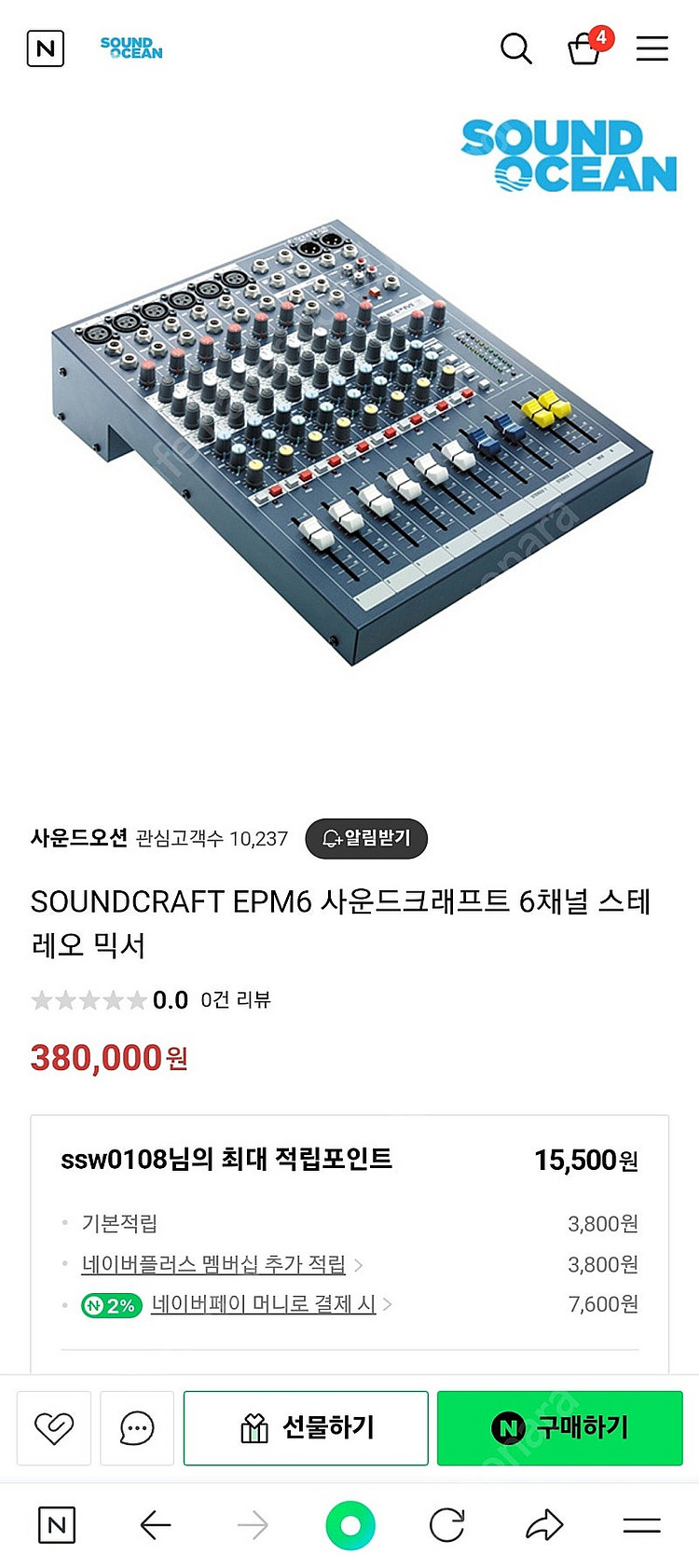Tap 선물하기 to gift this mixer
Screen dimensions: 699x1568
(x=306, y=1427)
